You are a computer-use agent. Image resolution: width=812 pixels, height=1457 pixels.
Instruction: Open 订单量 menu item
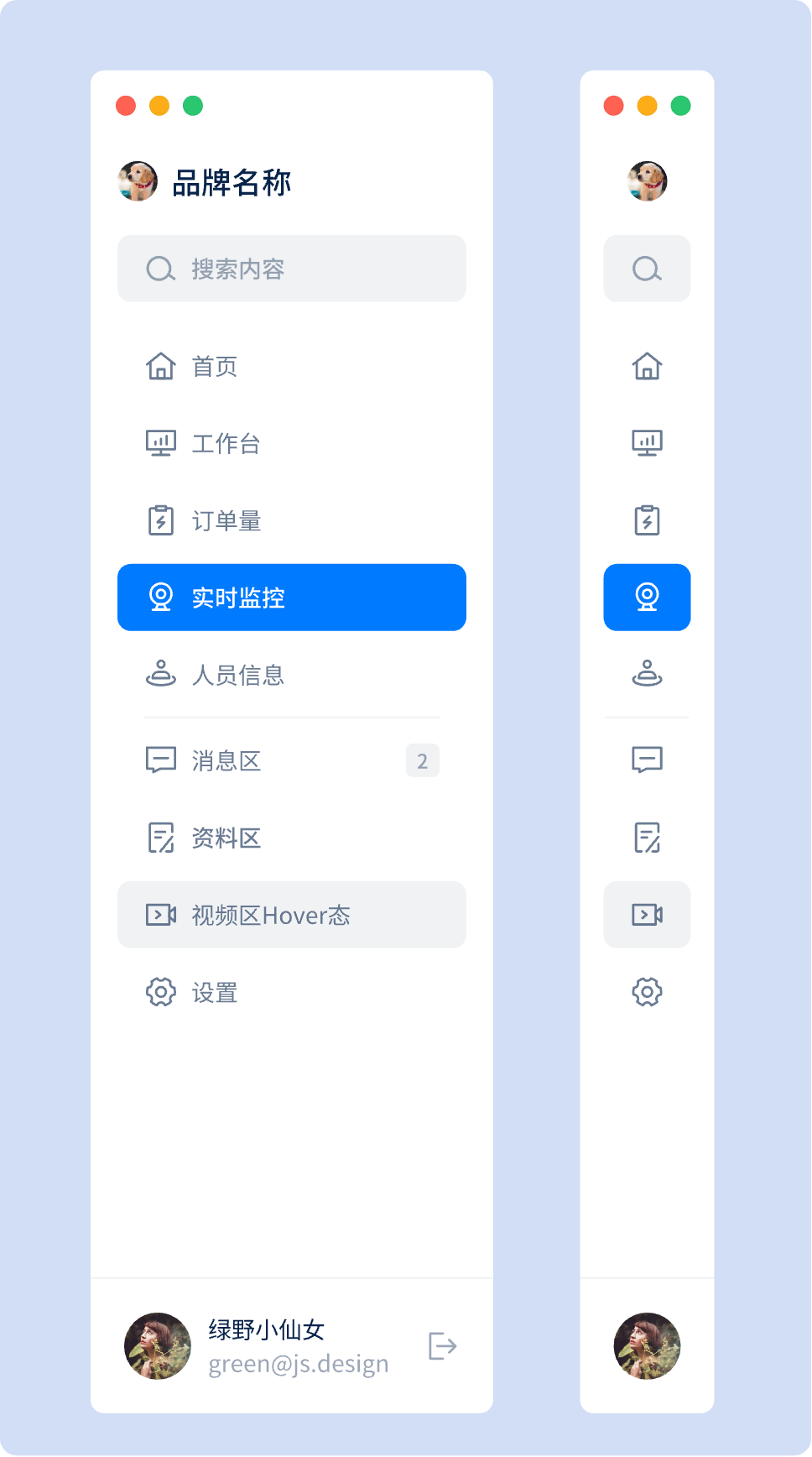[x=225, y=520]
